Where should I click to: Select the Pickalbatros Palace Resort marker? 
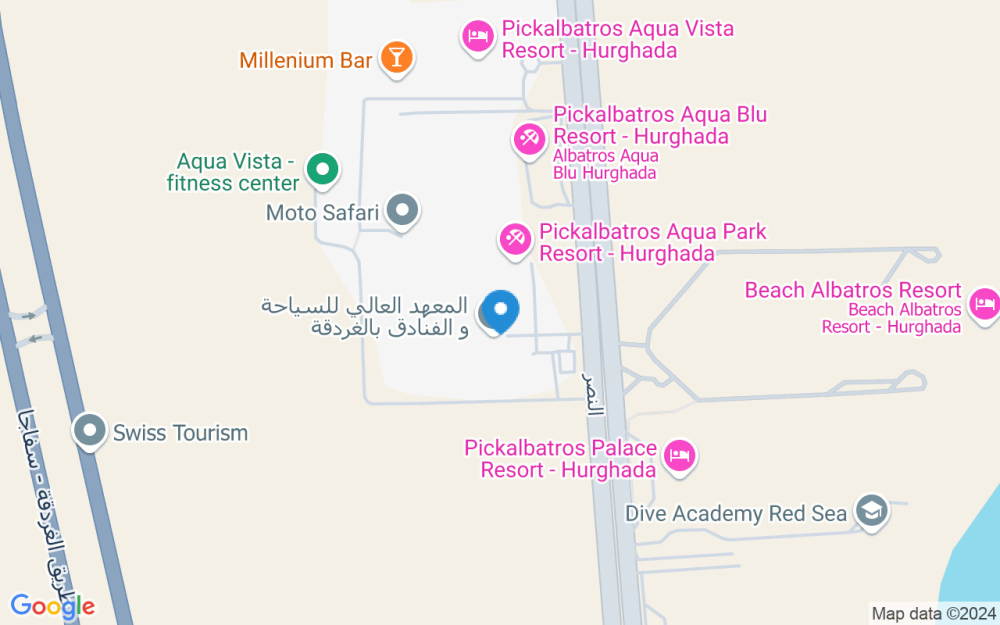(681, 456)
